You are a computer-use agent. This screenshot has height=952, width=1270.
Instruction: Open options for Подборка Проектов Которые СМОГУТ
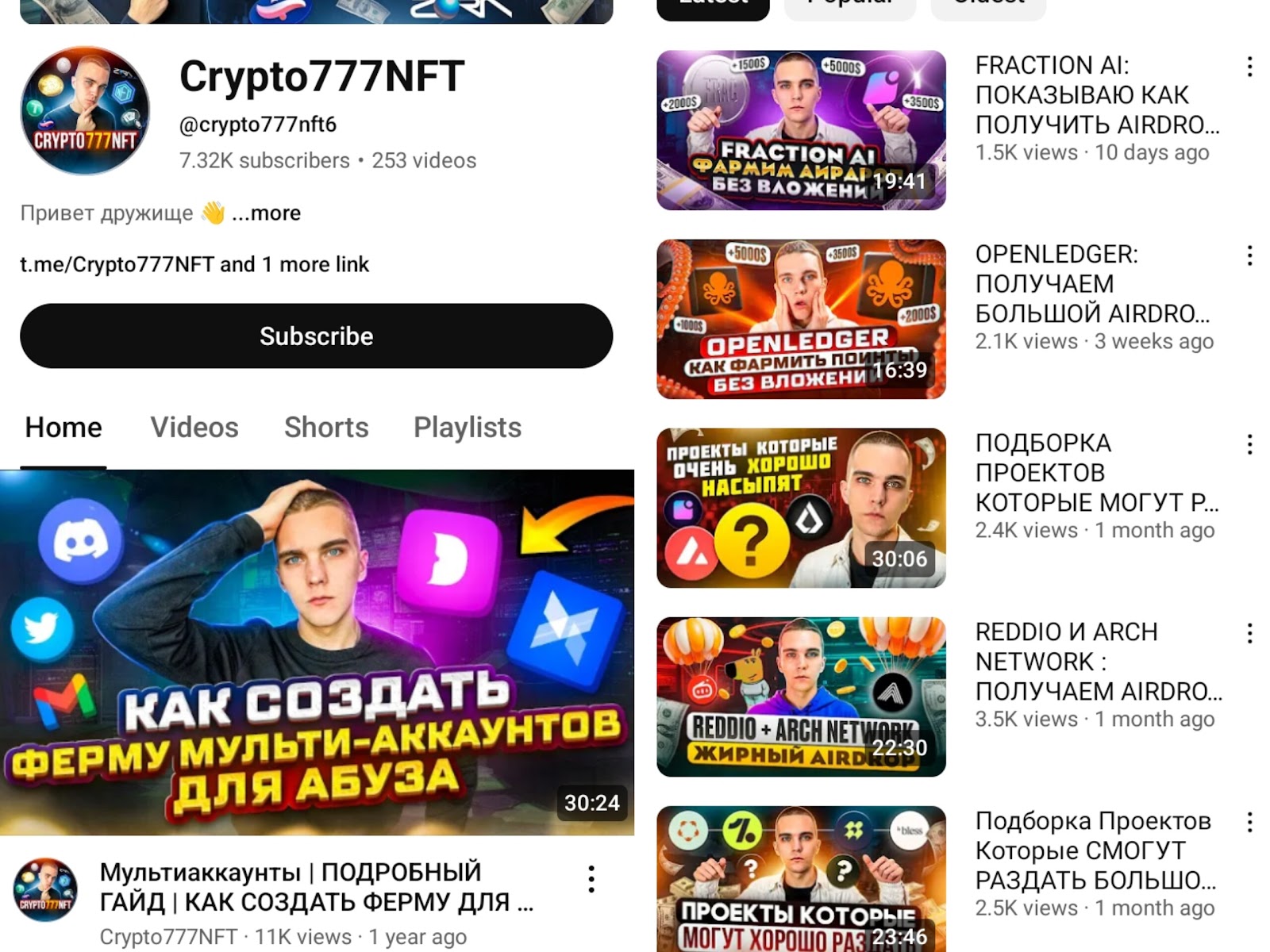coord(1249,822)
